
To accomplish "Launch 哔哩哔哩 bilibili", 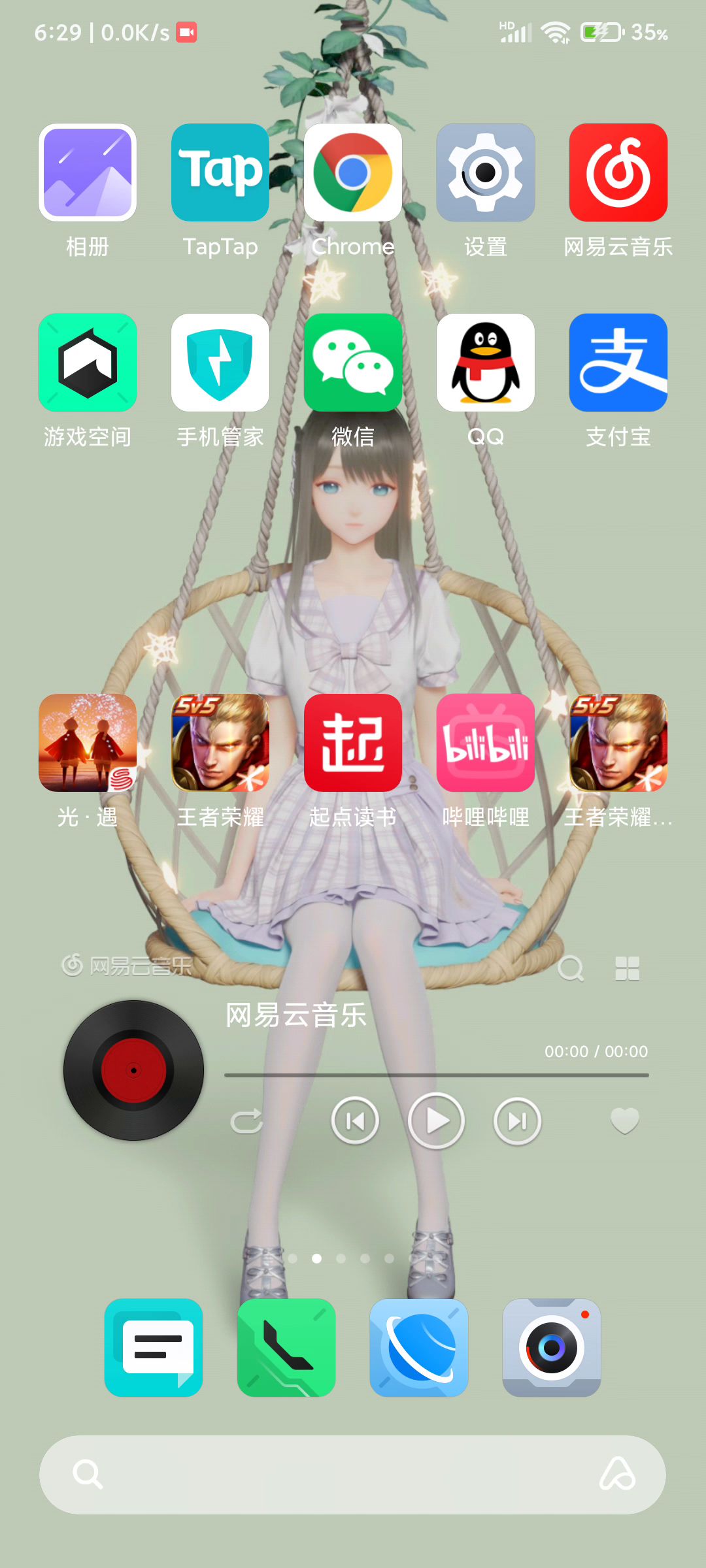I will coord(486,743).
